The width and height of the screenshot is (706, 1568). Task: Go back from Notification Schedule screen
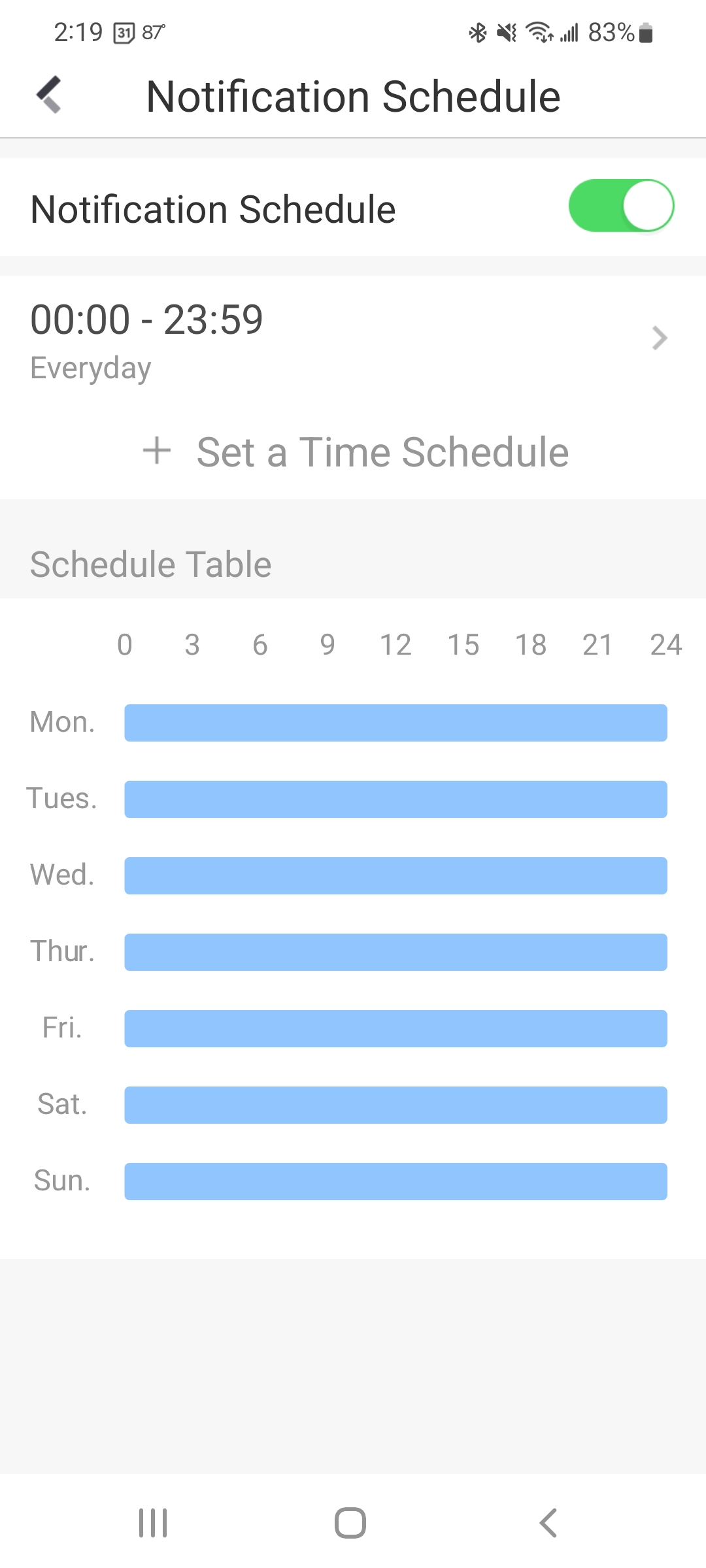click(x=49, y=95)
